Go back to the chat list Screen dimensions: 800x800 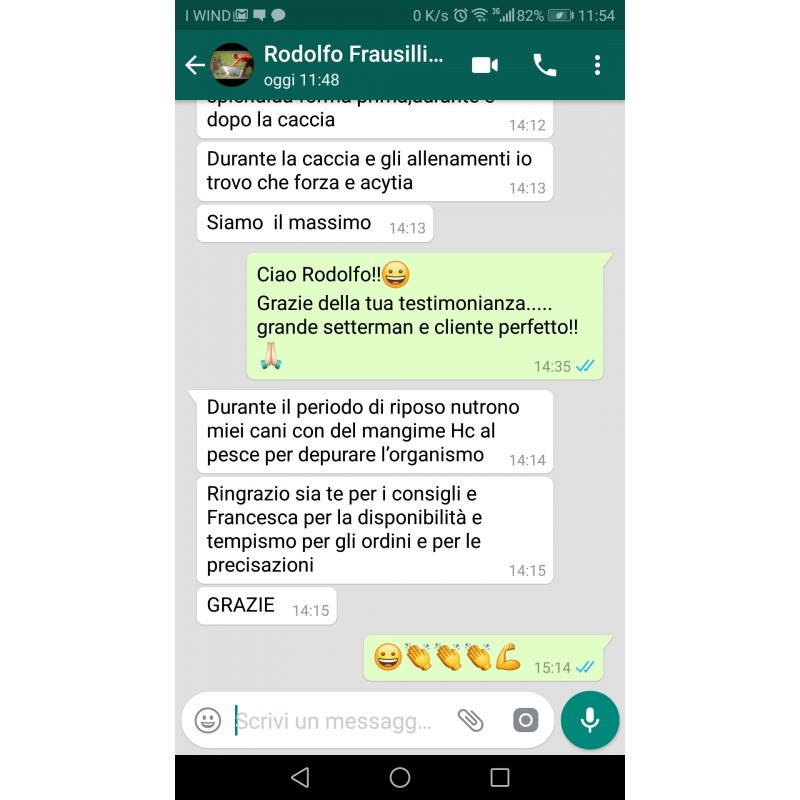[x=194, y=66]
